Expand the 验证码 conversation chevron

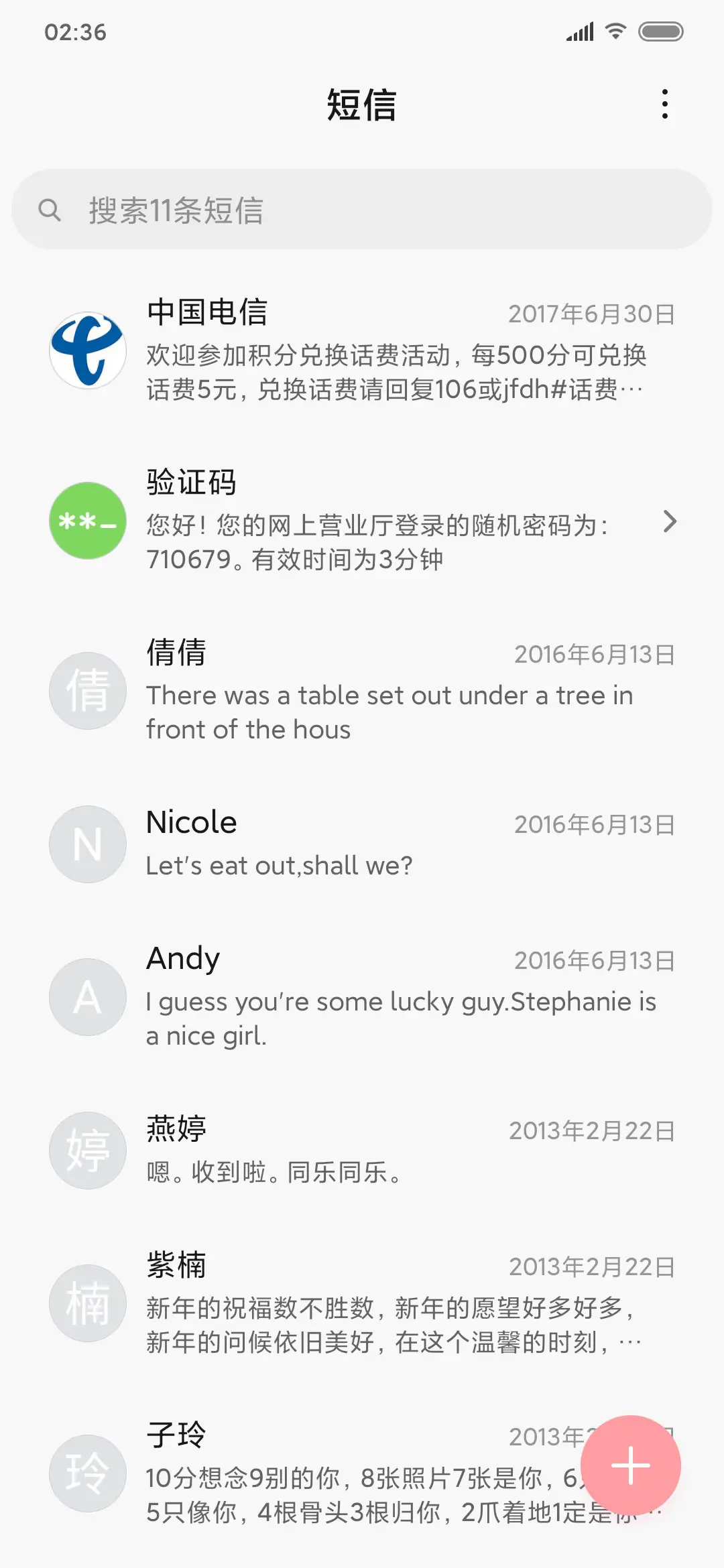click(671, 523)
